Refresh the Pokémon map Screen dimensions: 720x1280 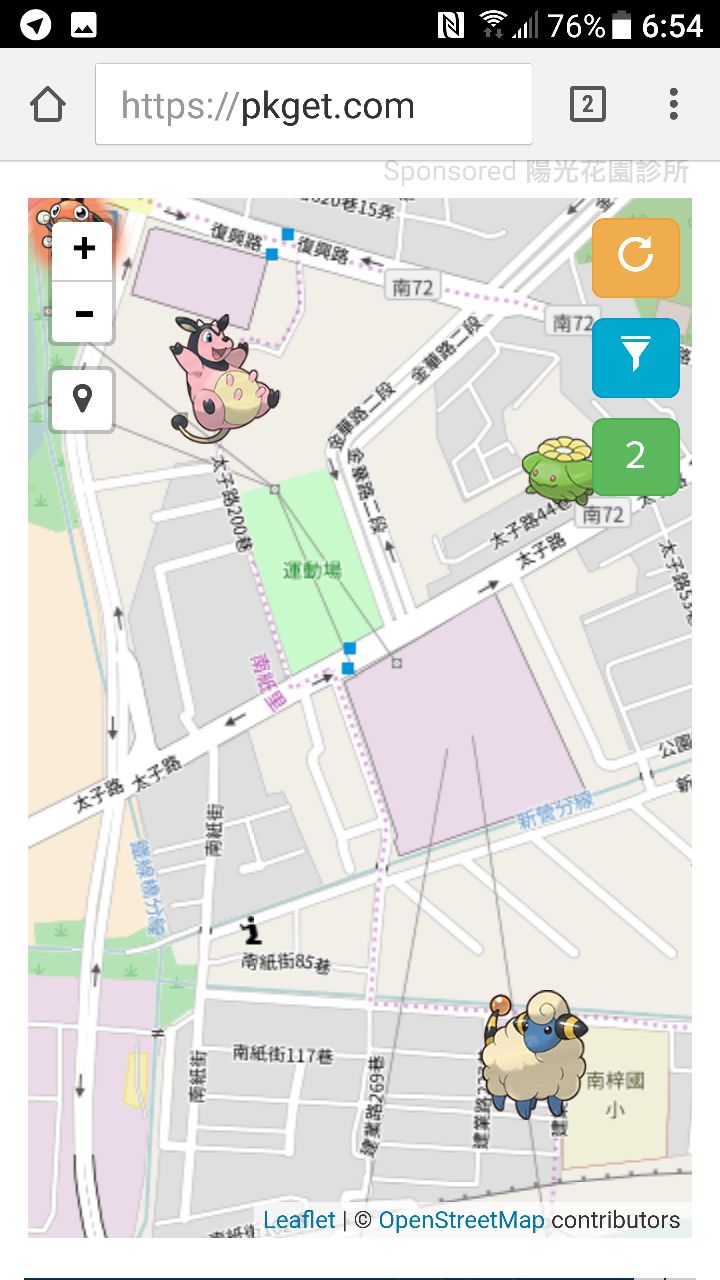[x=635, y=257]
